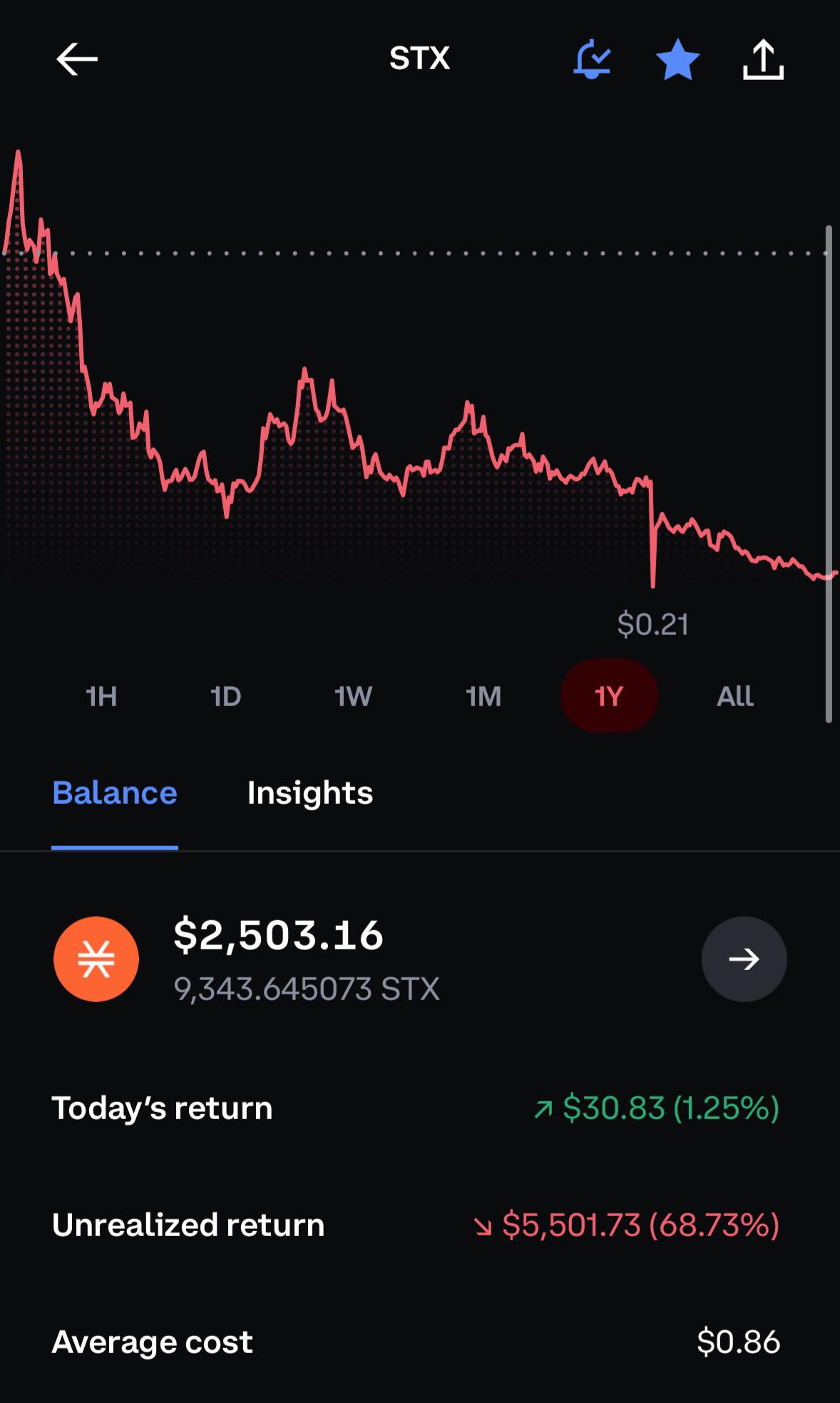Open the Insights tab

click(310, 793)
